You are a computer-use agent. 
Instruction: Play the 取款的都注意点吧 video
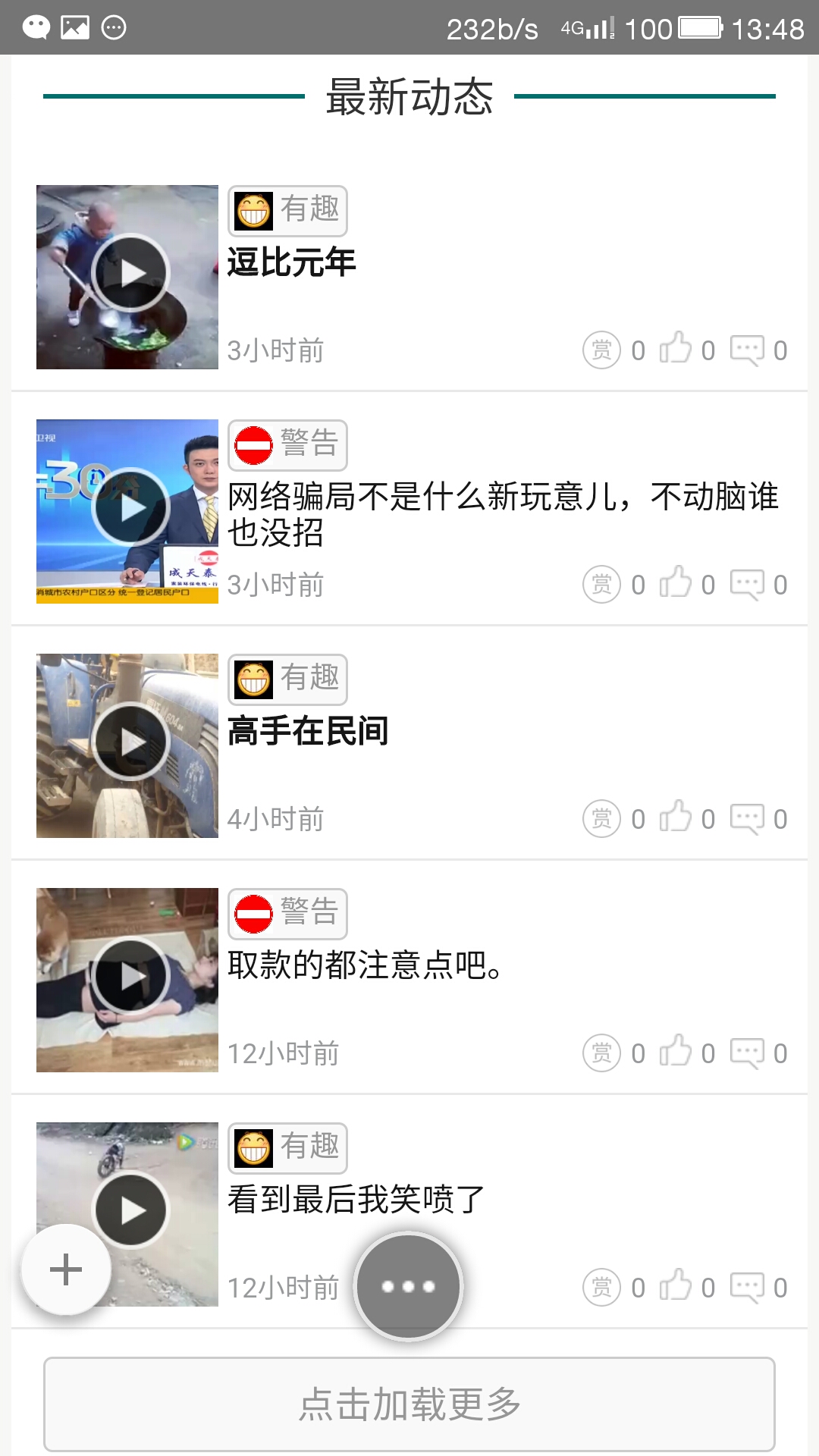coord(130,976)
